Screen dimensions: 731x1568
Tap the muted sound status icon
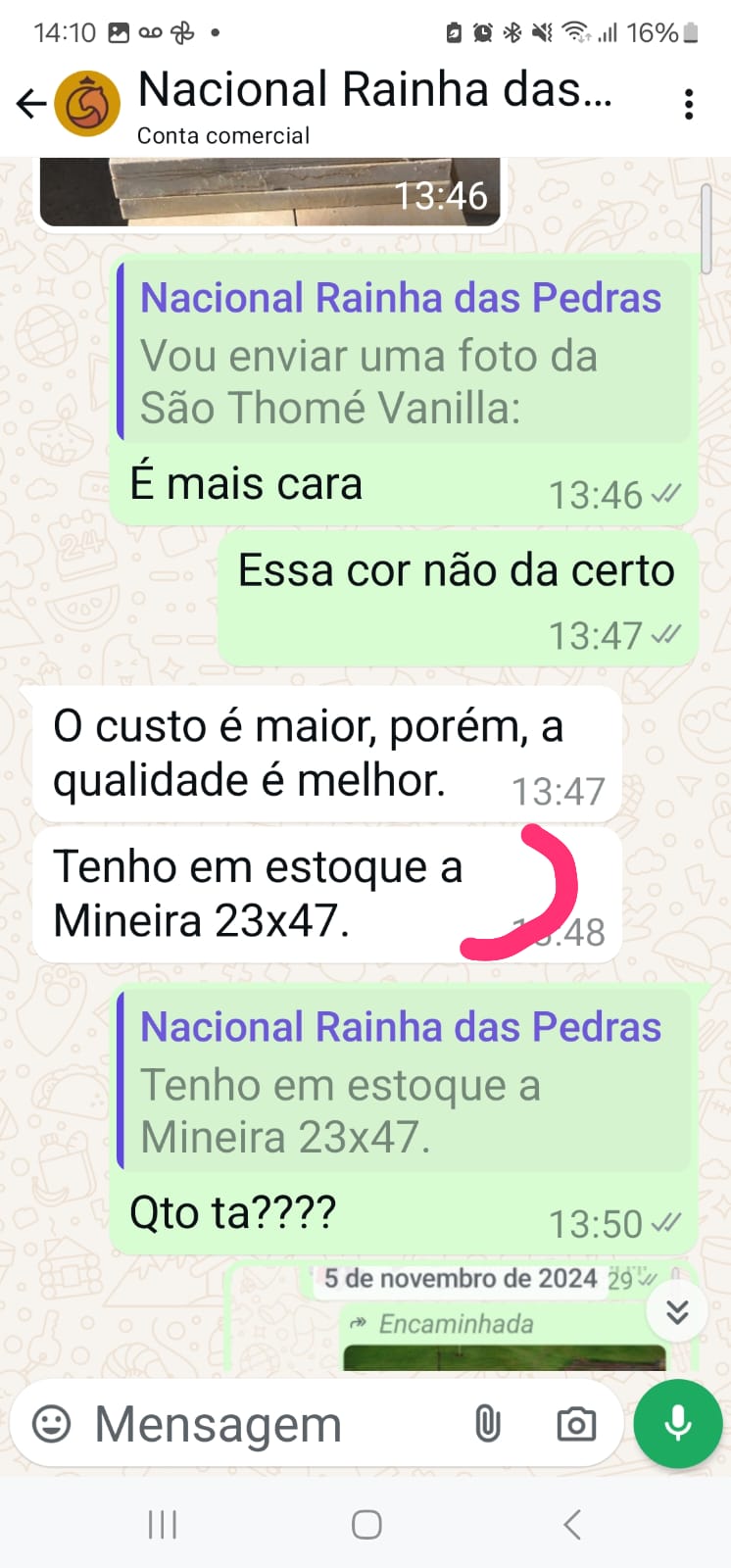(x=545, y=31)
